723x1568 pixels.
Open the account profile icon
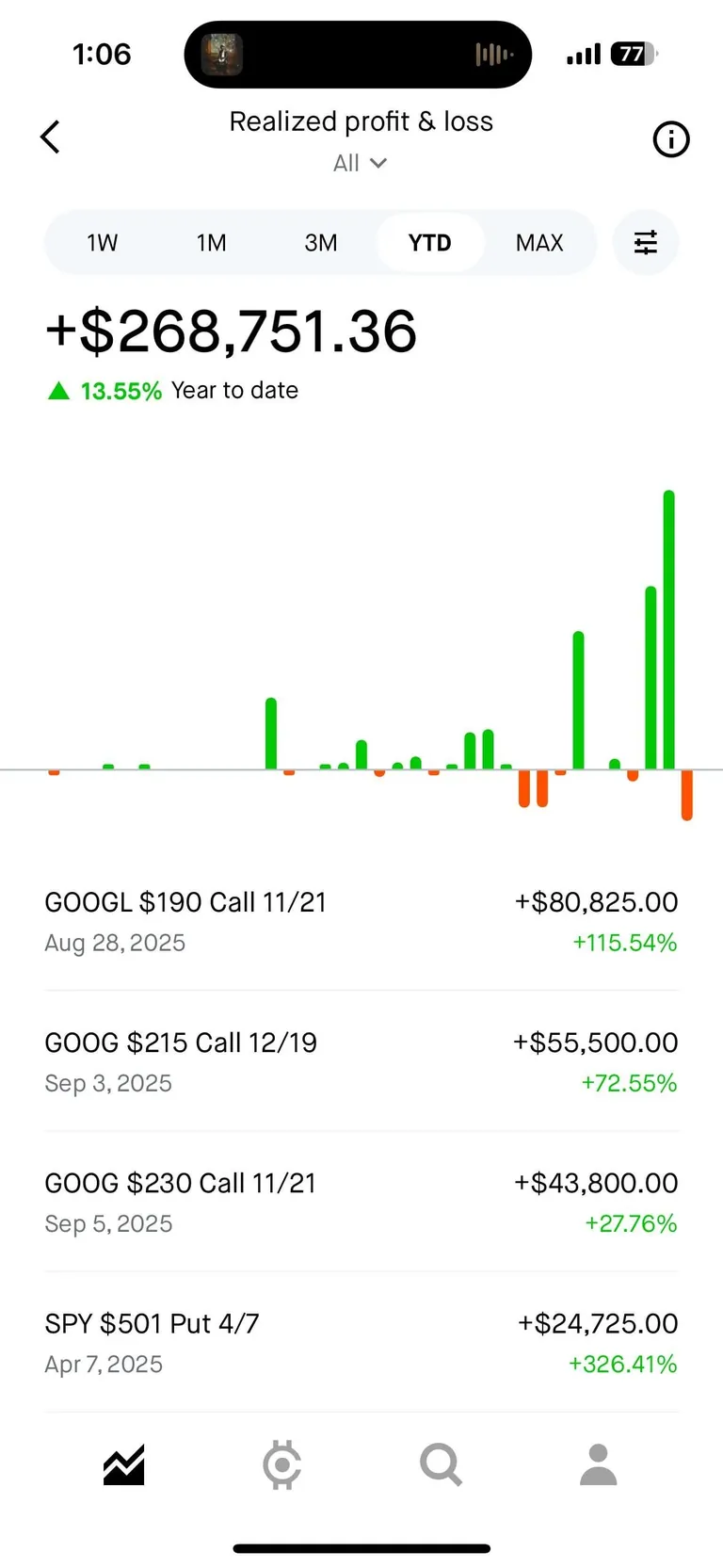[x=598, y=1465]
